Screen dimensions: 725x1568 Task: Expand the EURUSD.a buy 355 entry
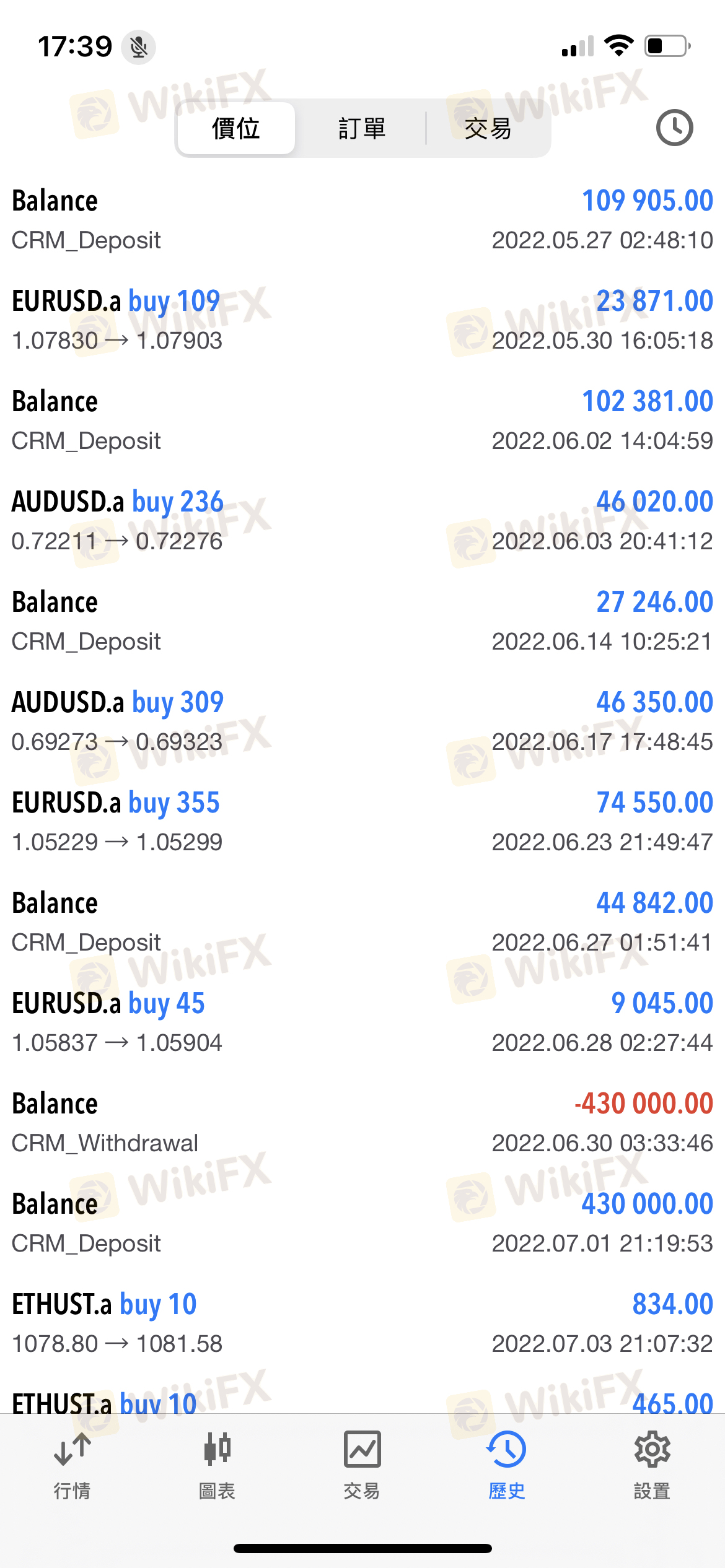[x=362, y=822]
